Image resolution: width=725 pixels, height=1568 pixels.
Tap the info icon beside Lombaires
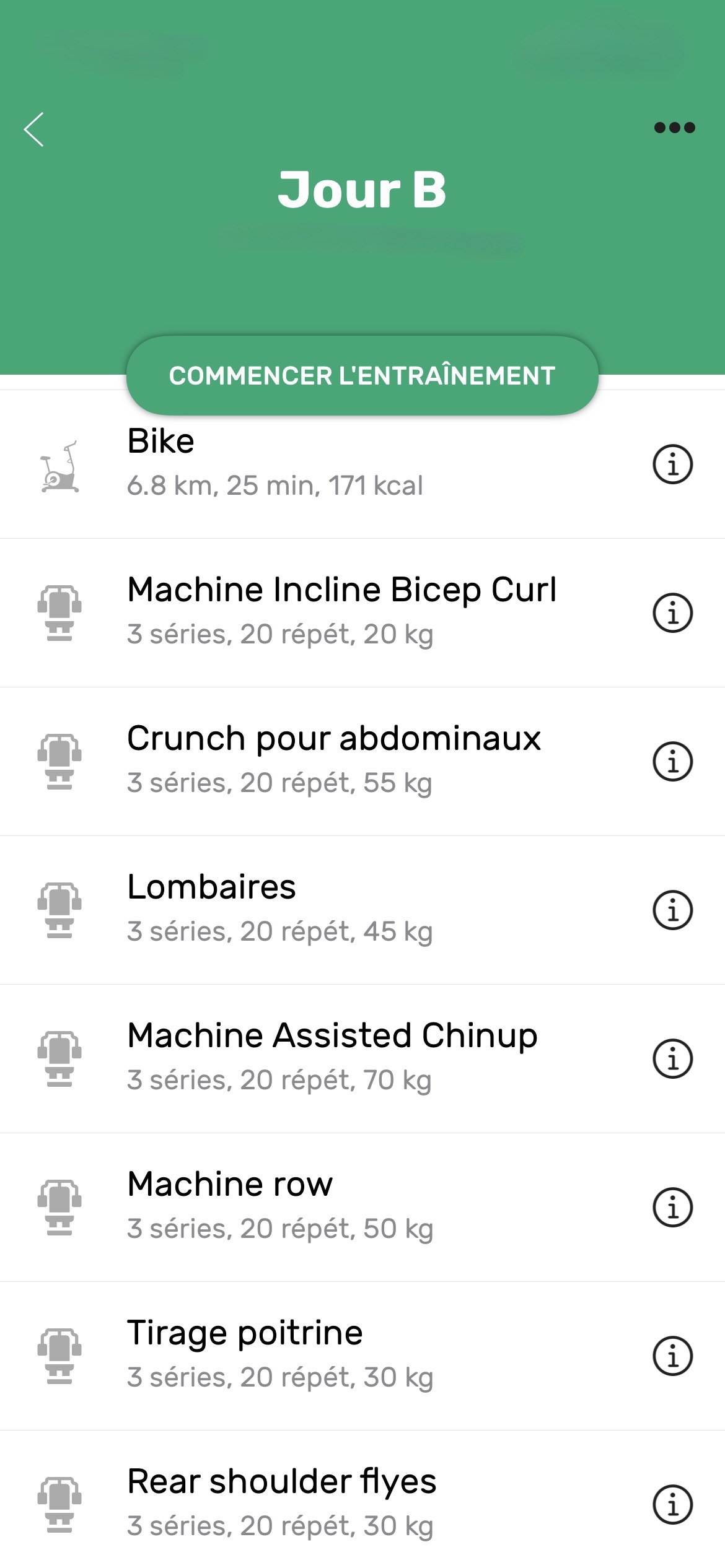[672, 910]
